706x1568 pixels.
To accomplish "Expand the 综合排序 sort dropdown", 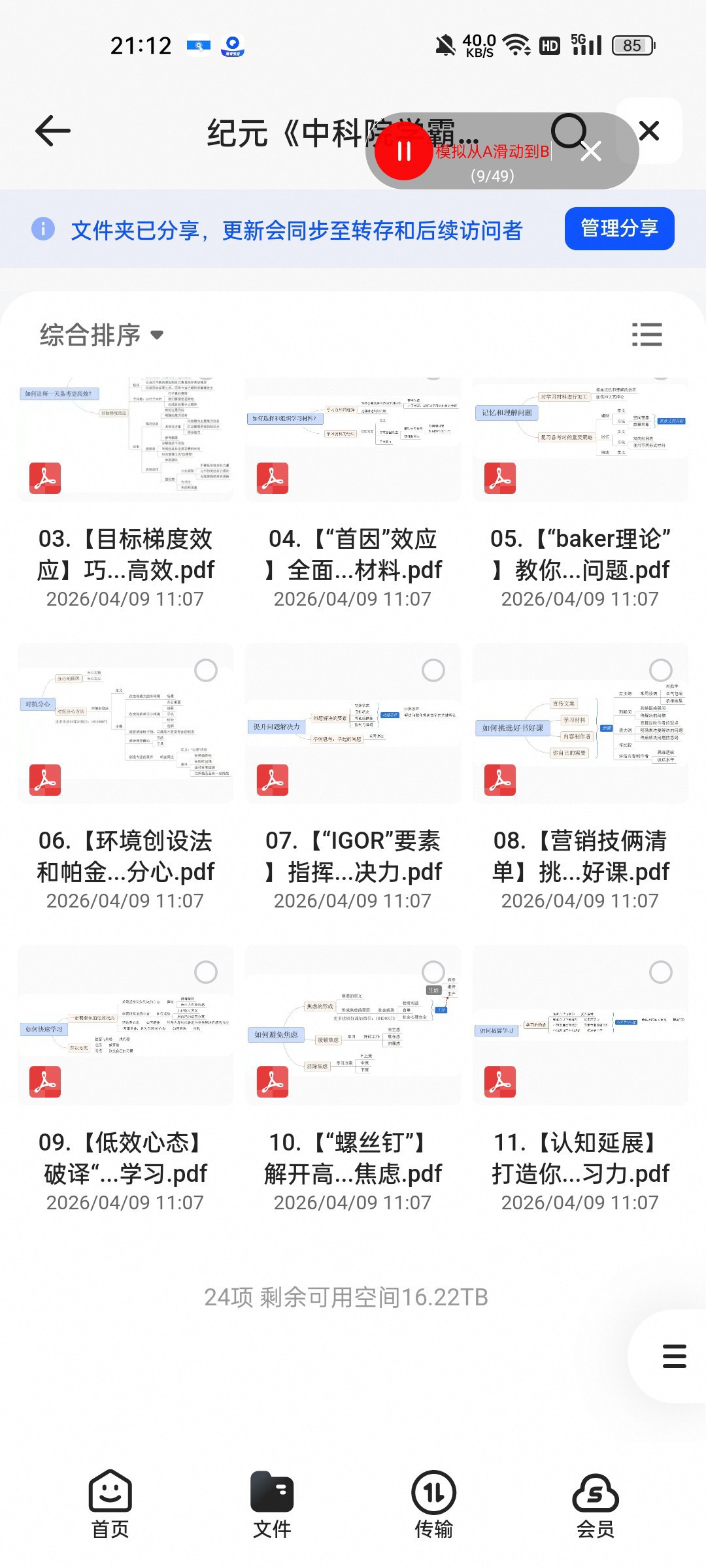I will [101, 335].
